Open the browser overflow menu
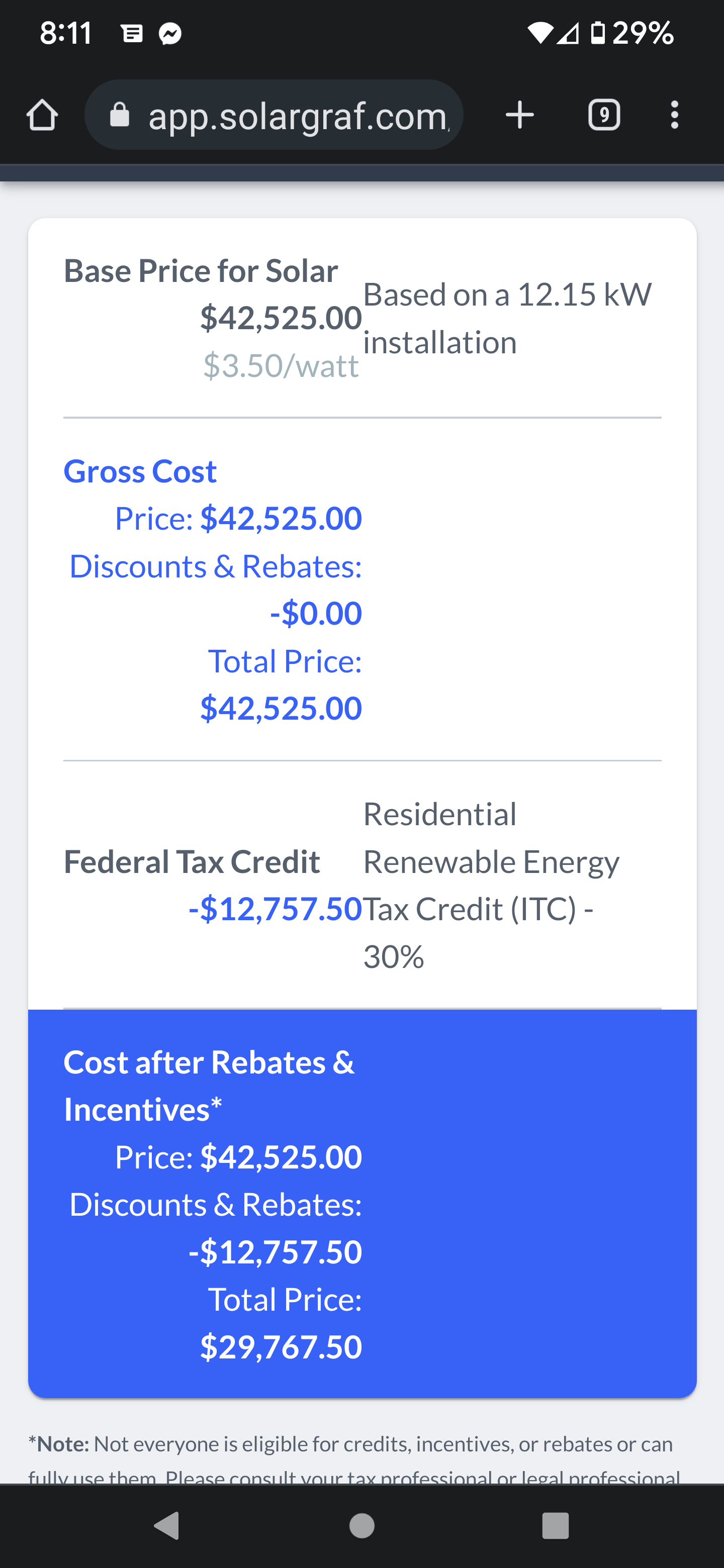Image resolution: width=724 pixels, height=1568 pixels. tap(674, 115)
